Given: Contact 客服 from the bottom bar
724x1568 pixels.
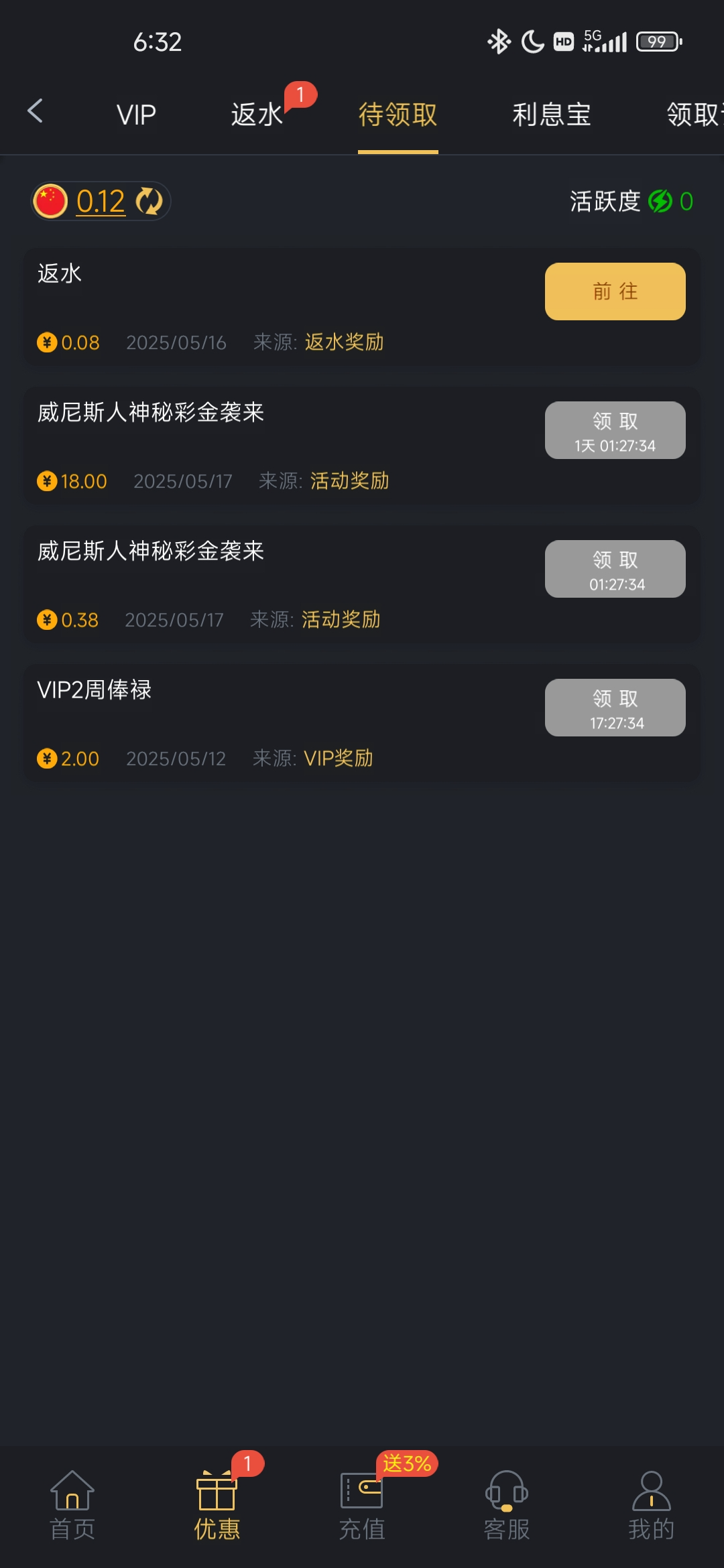Looking at the screenshot, I should click(507, 1505).
